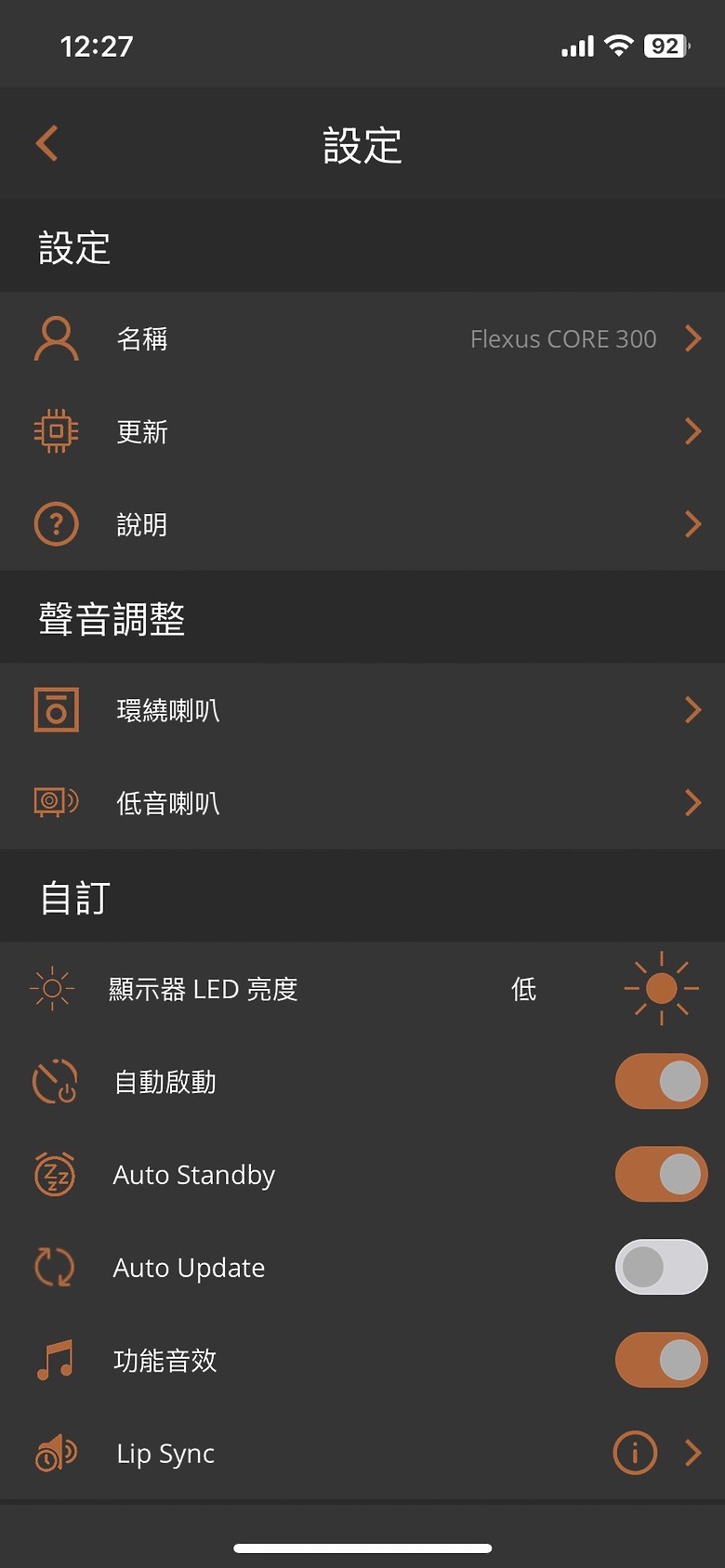The width and height of the screenshot is (725, 1568).
Task: Disable the Auto Standby switch
Action: point(662,1174)
